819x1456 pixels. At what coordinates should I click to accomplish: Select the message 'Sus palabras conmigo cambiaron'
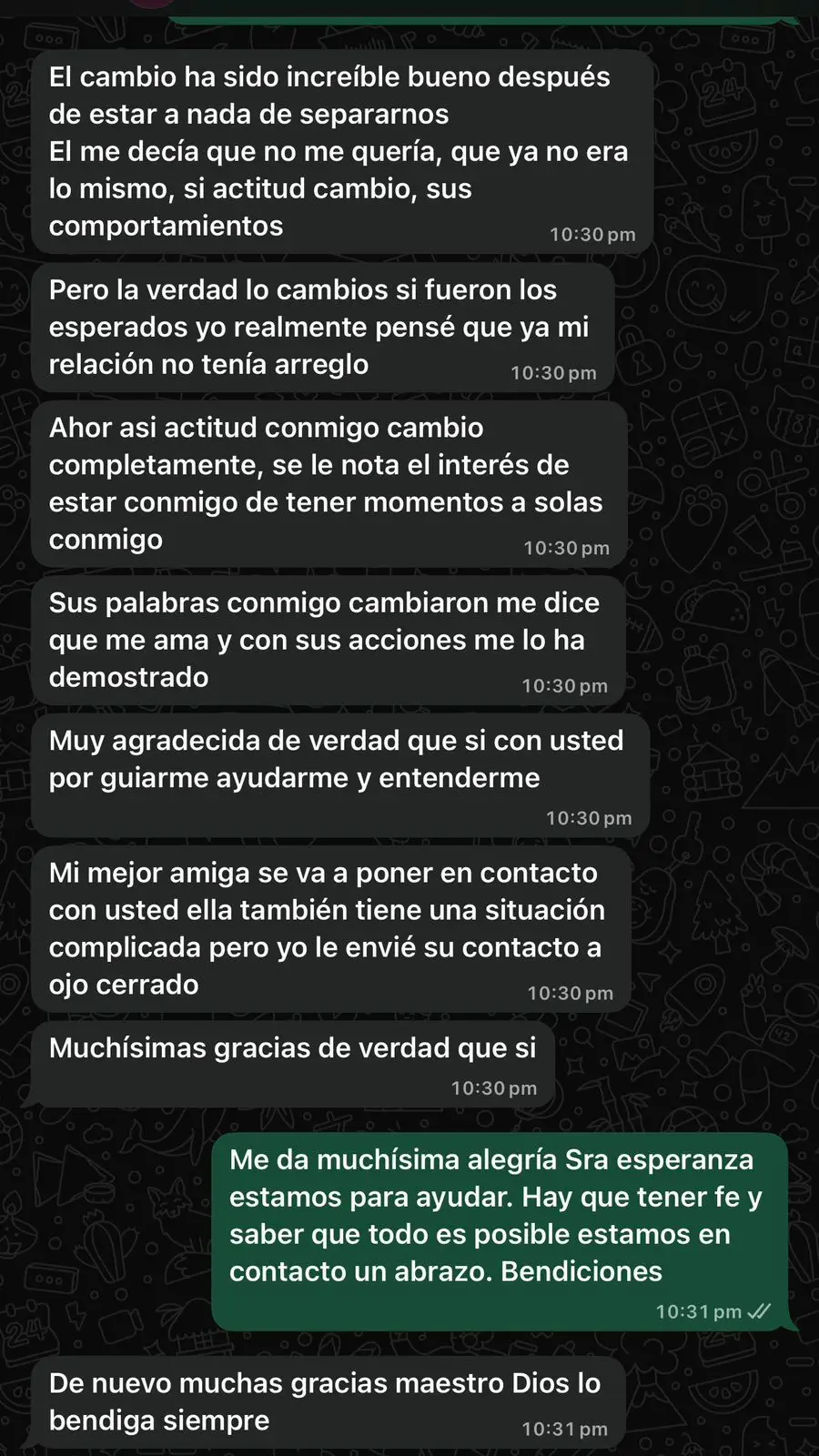pyautogui.click(x=323, y=637)
